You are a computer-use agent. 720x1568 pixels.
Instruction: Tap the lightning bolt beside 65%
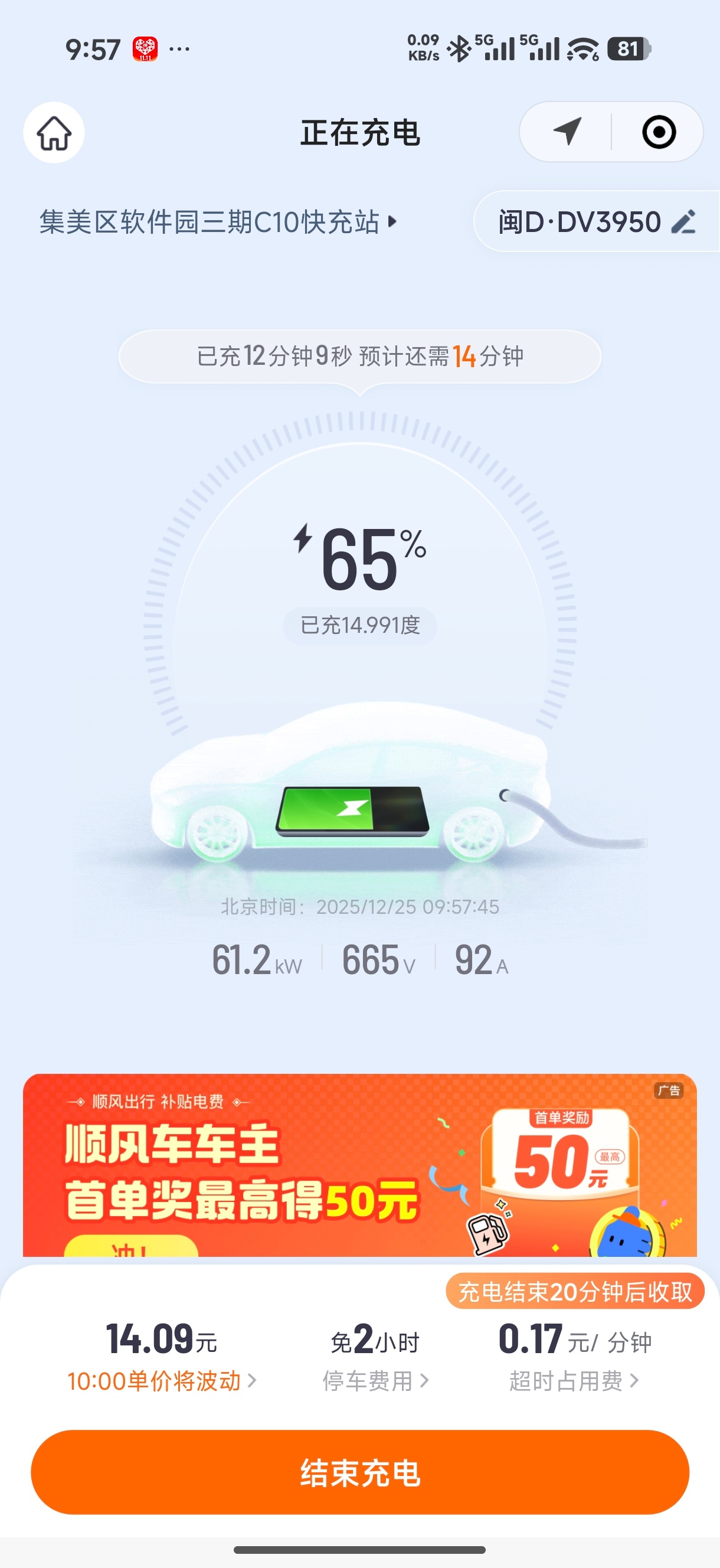click(x=305, y=541)
